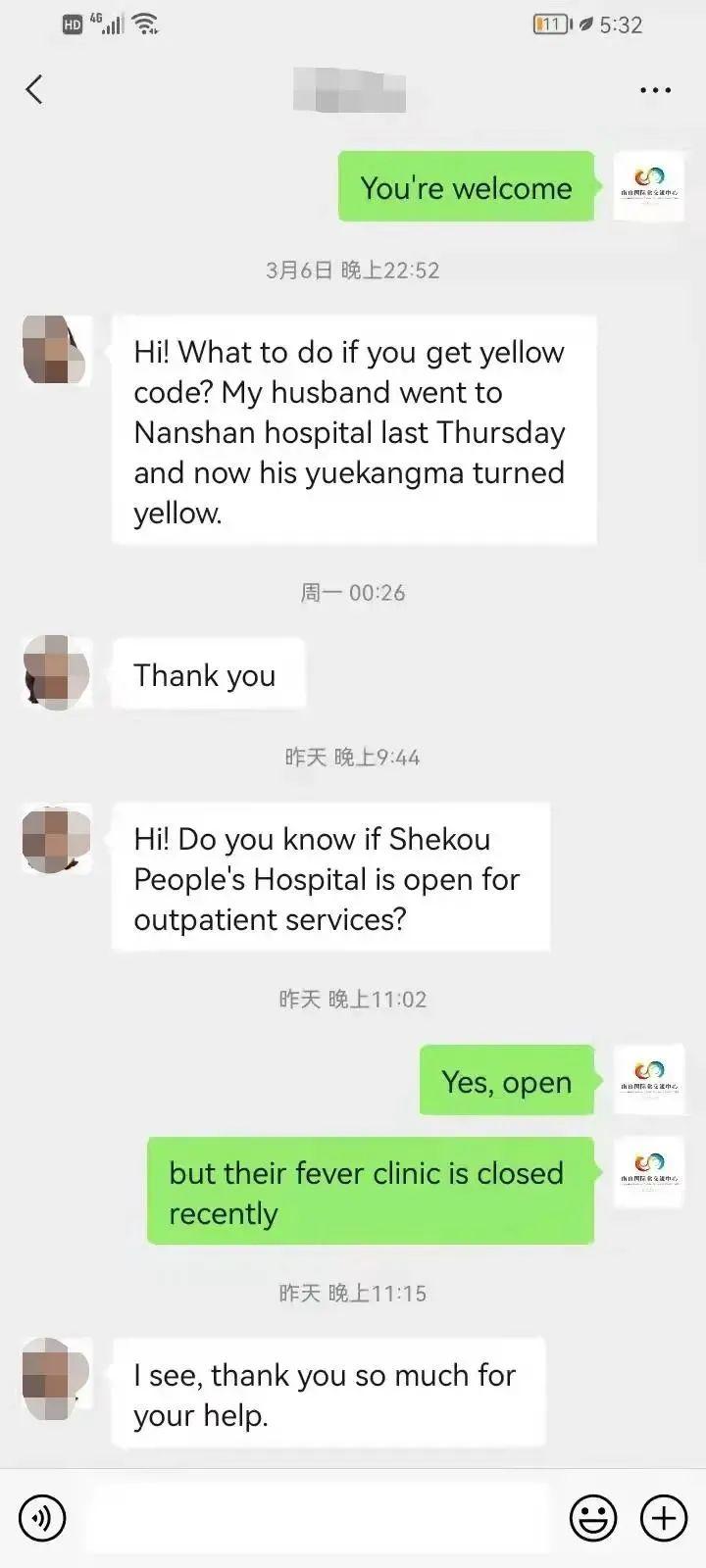Go back to the chat list
The height and width of the screenshot is (1568, 706).
click(34, 89)
